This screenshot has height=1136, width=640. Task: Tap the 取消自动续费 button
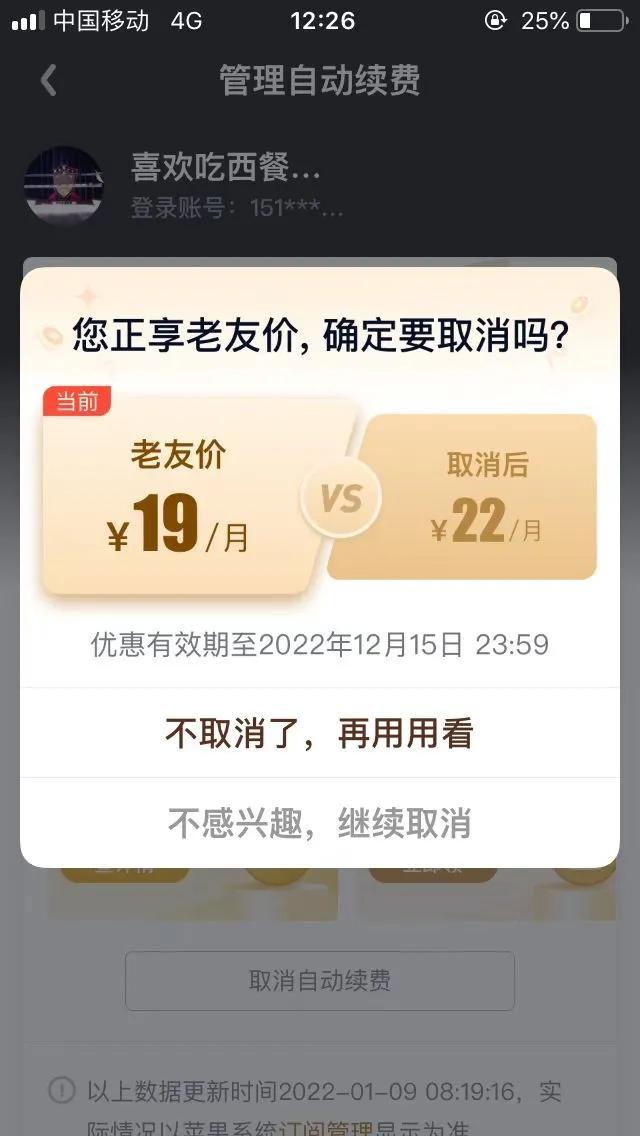click(319, 980)
